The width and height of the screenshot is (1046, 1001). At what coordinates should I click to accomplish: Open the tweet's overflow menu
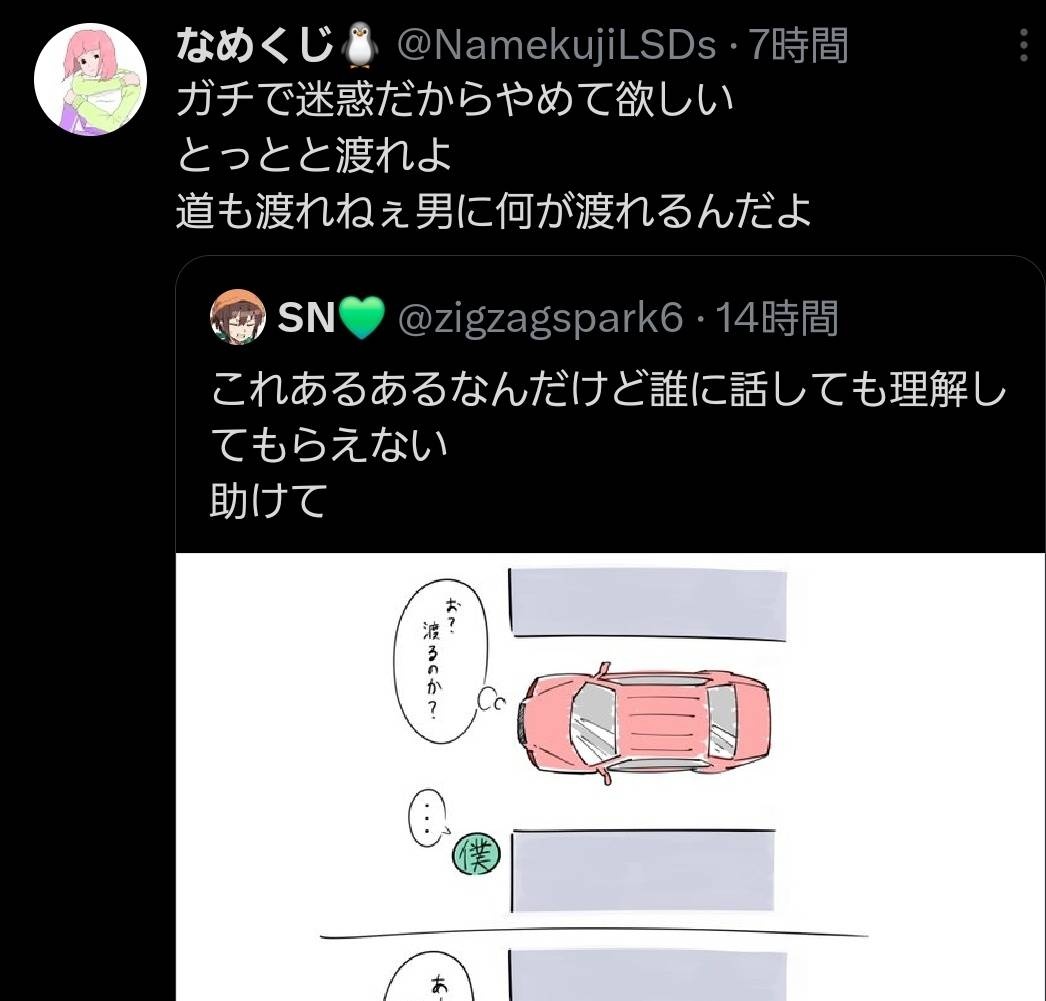(1023, 46)
